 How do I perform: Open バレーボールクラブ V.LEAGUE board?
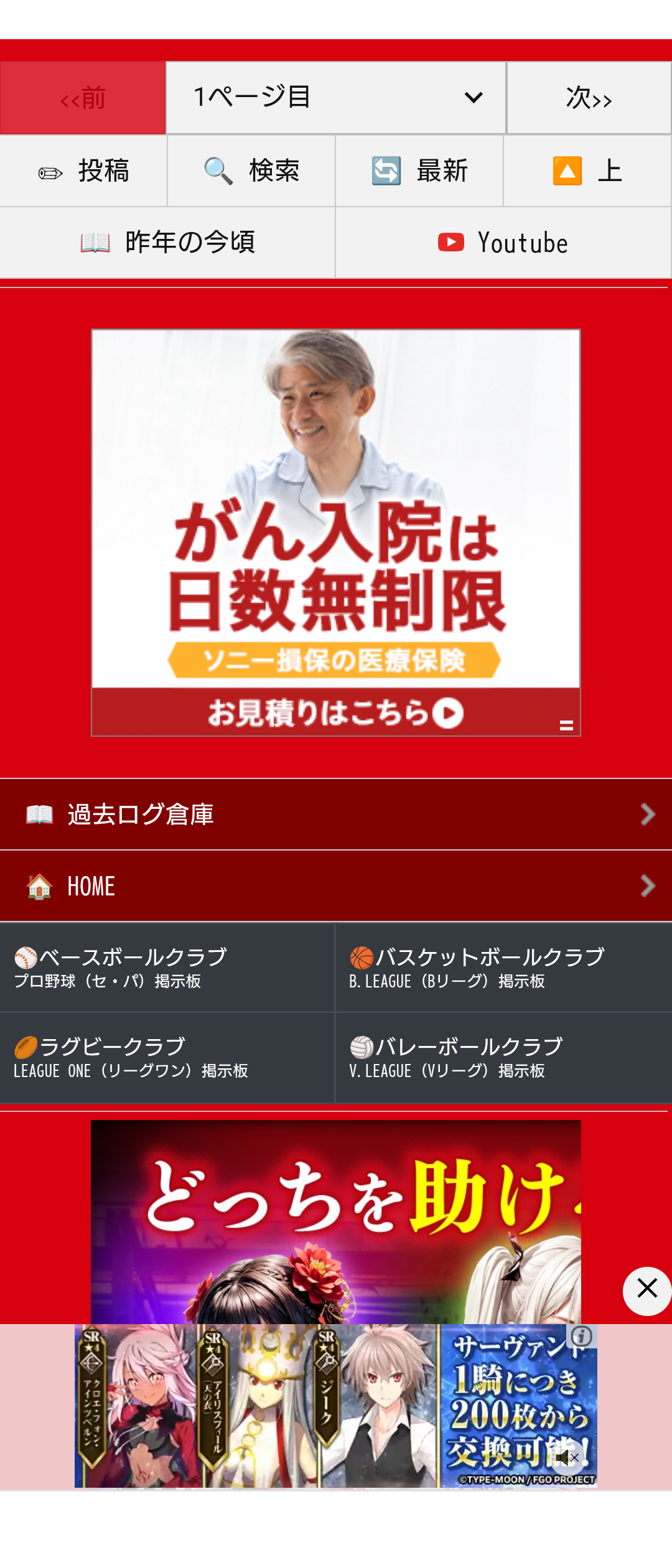pos(503,1057)
